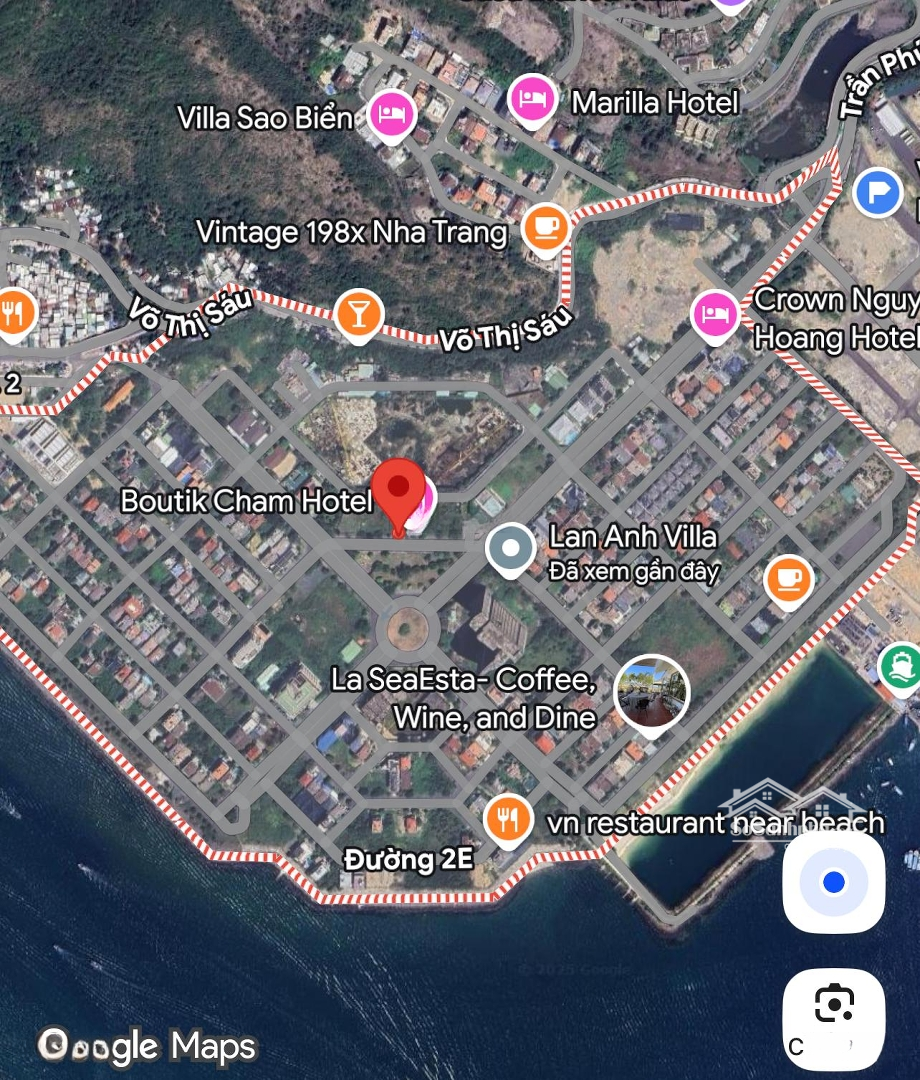Open the green ferry terminal pin

[x=900, y=665]
